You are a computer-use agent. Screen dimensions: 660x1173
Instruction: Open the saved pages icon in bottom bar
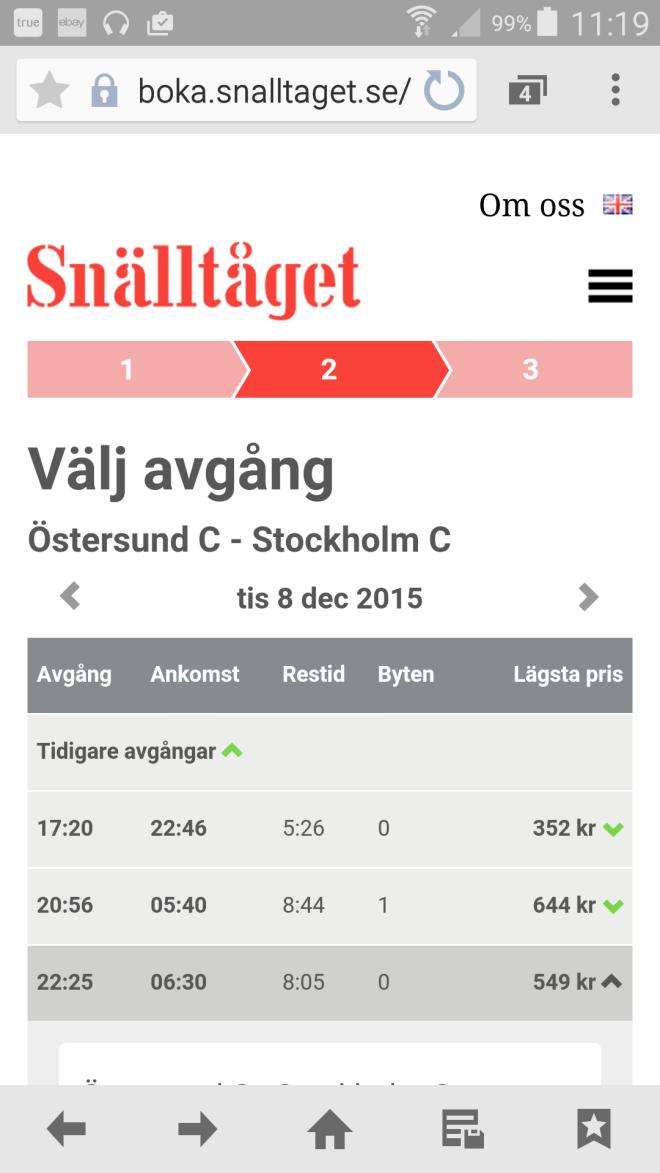462,1129
